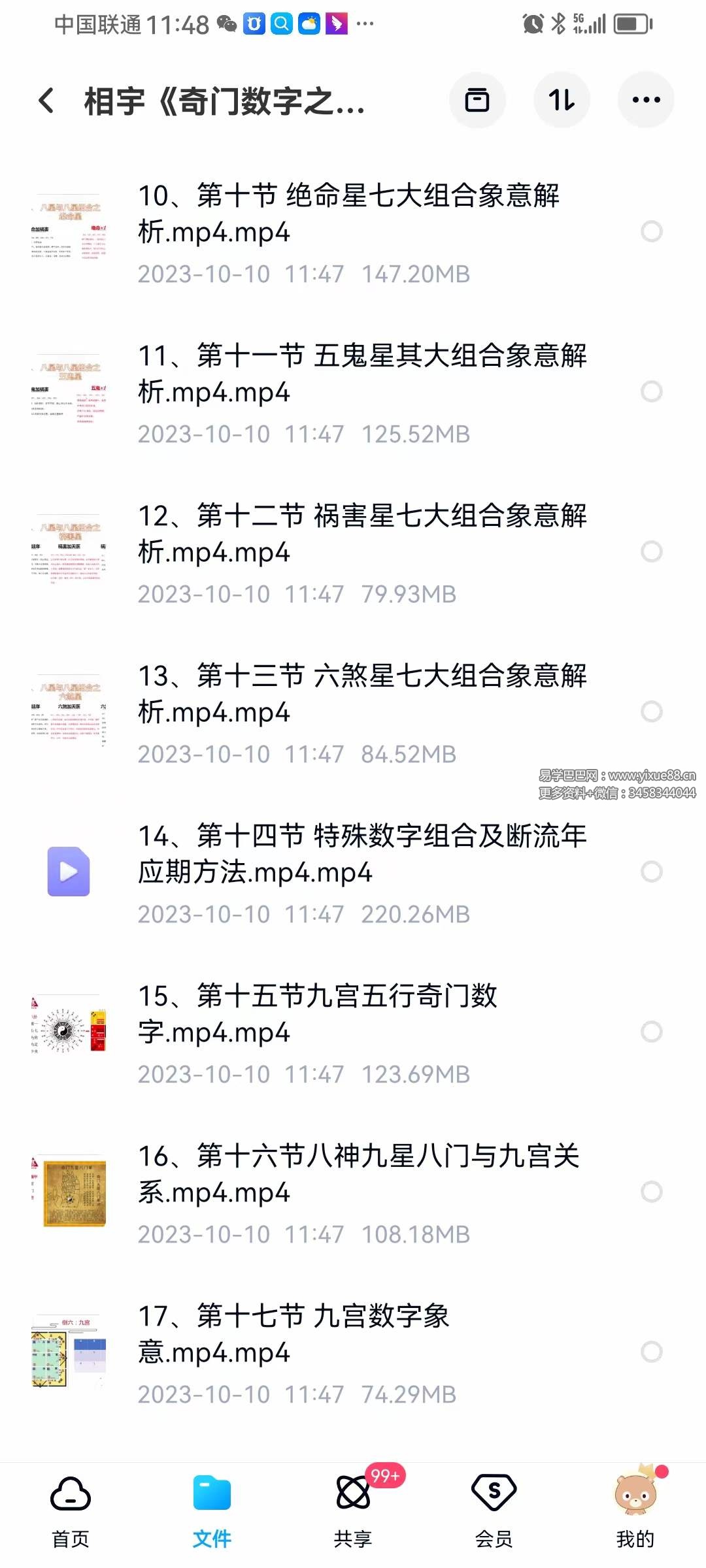Viewport: 706px width, 1568px height.
Task: Play 14、第十四节 特殊数字组合及断流年应期方法
Action: pyautogui.click(x=361, y=854)
